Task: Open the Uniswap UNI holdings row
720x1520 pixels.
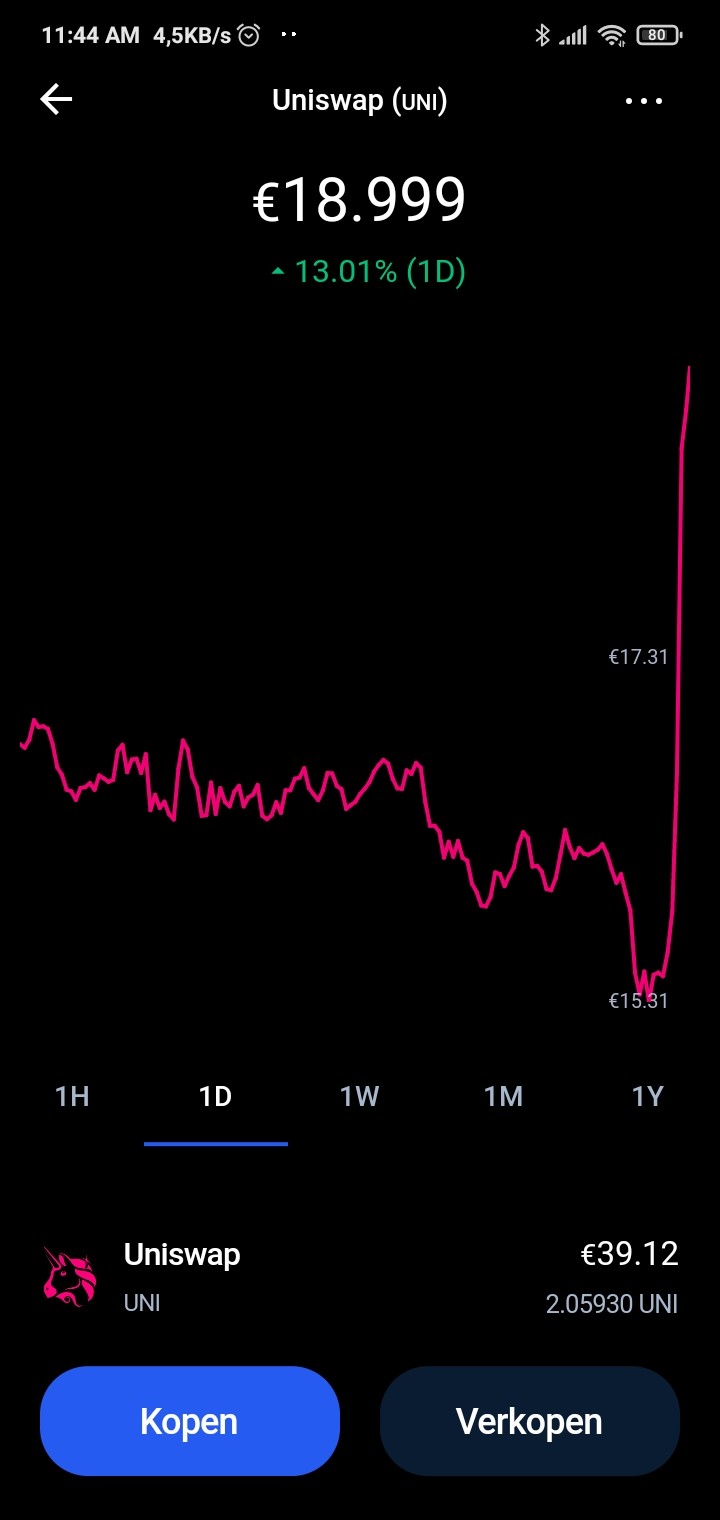Action: click(x=360, y=1277)
